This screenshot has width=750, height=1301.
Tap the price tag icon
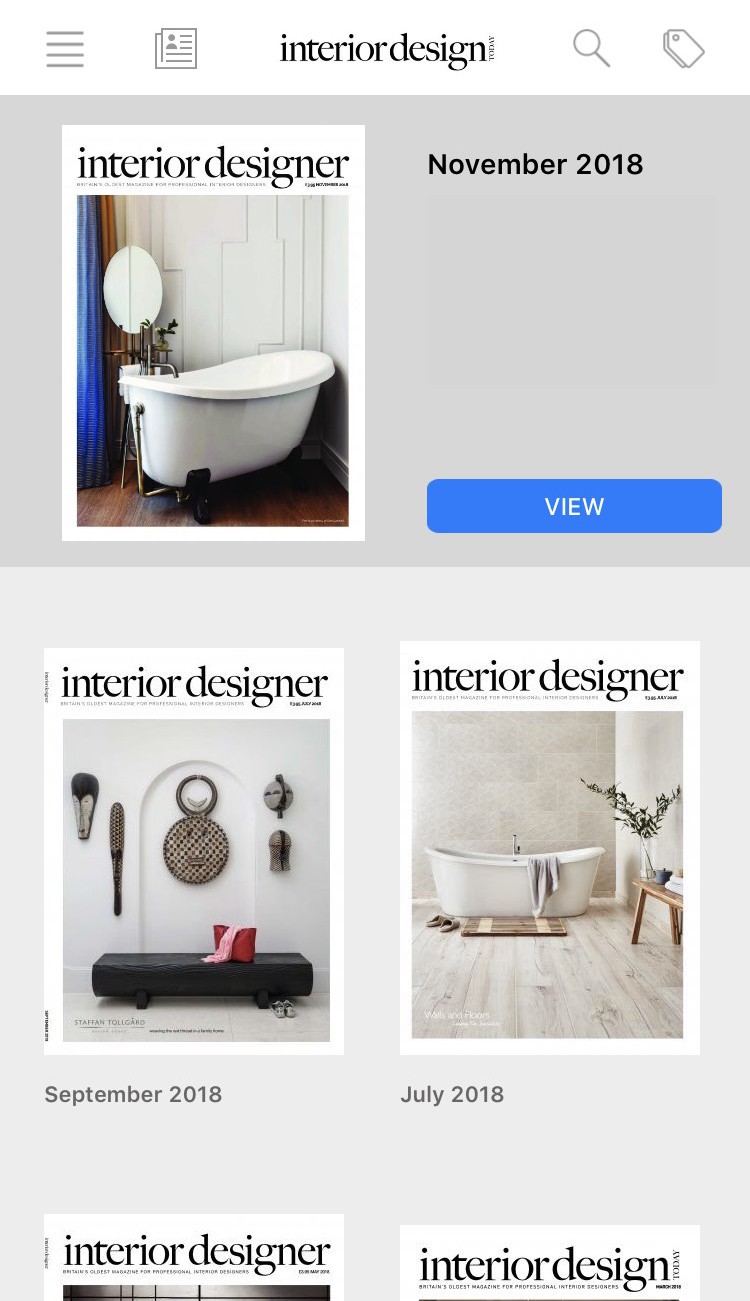tap(684, 49)
